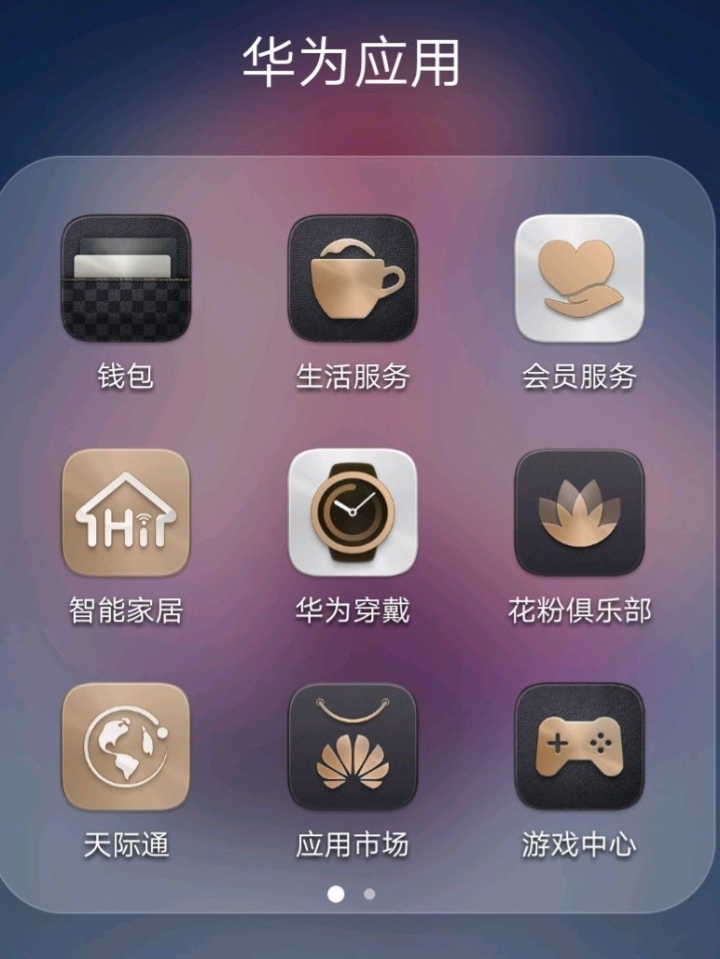Launch the 生活服务 app
Viewport: 720px width, 959px height.
point(352,279)
